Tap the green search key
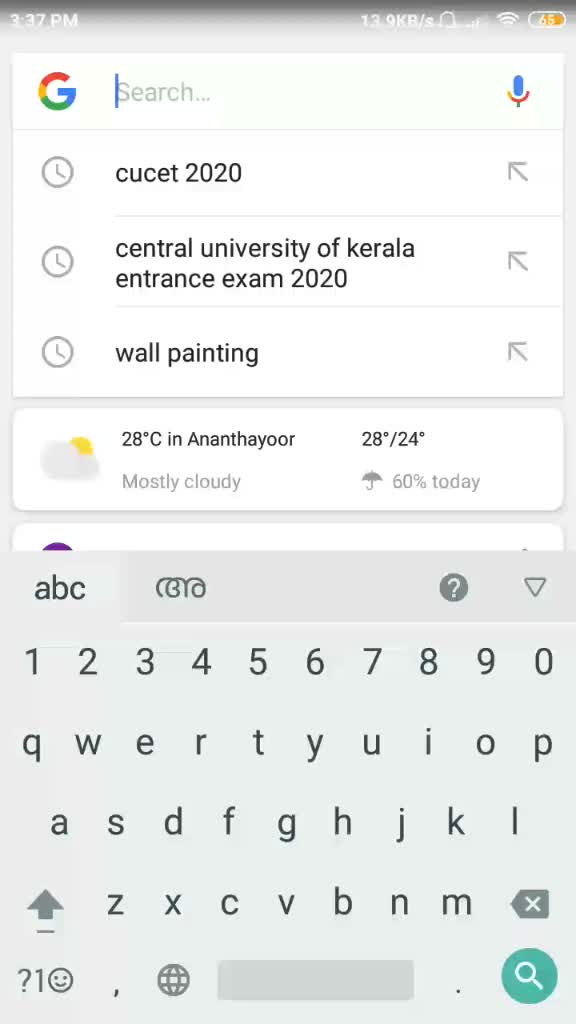The height and width of the screenshot is (1024, 576). 529,976
